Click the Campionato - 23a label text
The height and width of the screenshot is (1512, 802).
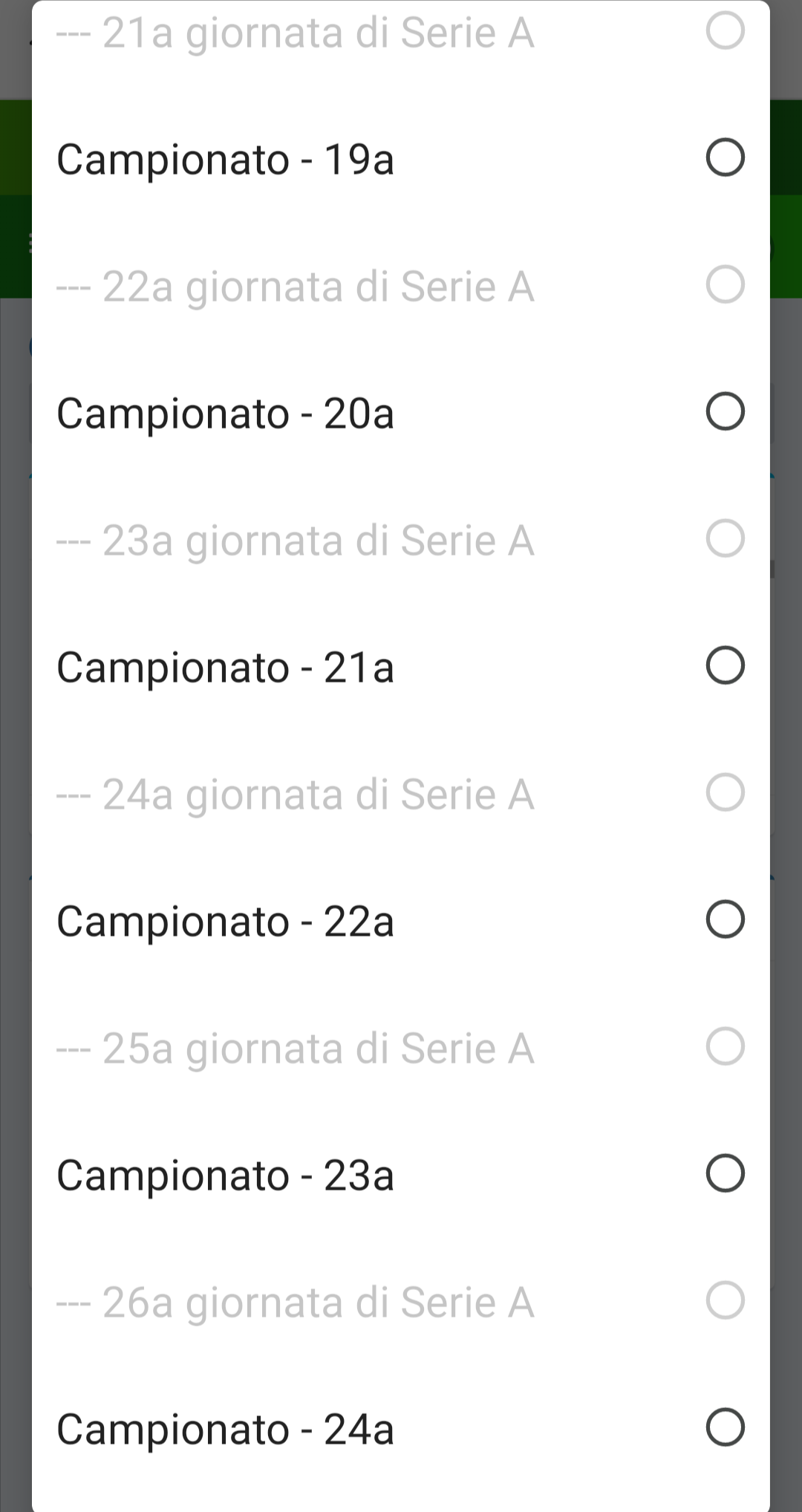click(226, 1174)
